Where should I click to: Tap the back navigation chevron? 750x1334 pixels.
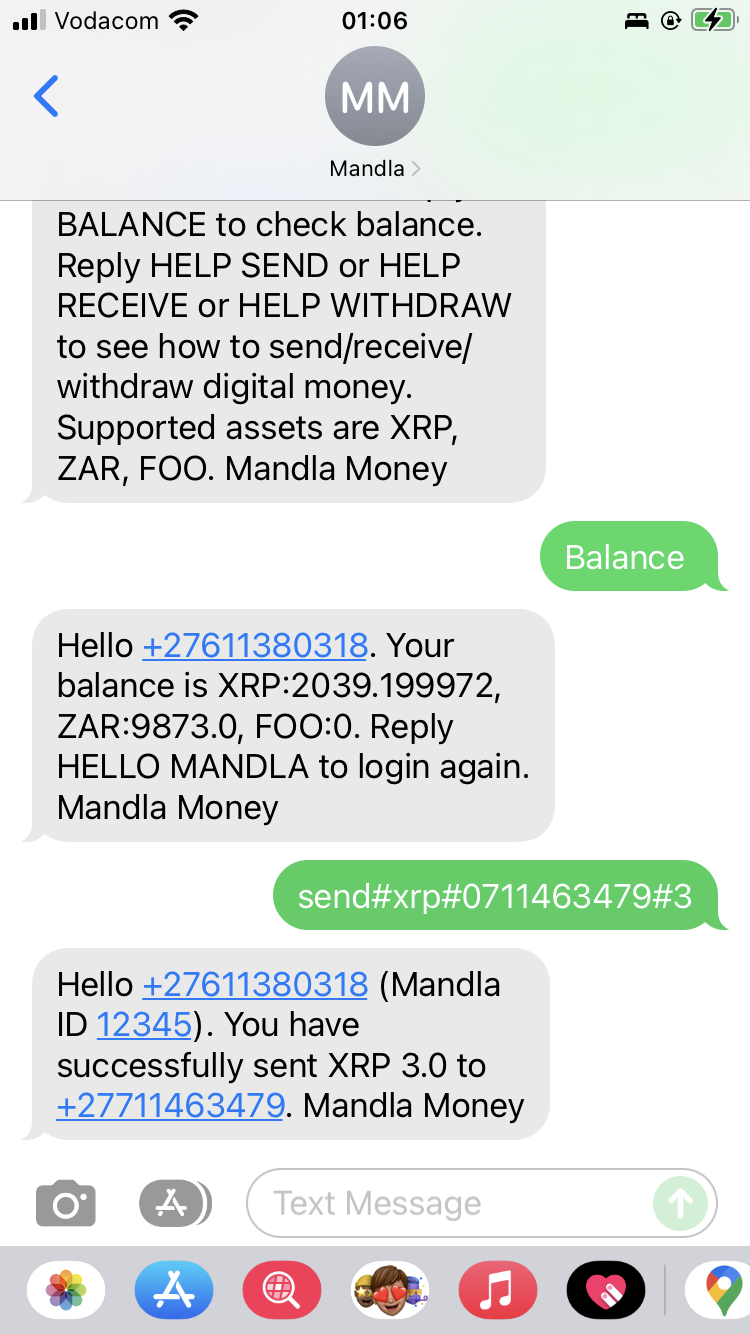pos(47,96)
